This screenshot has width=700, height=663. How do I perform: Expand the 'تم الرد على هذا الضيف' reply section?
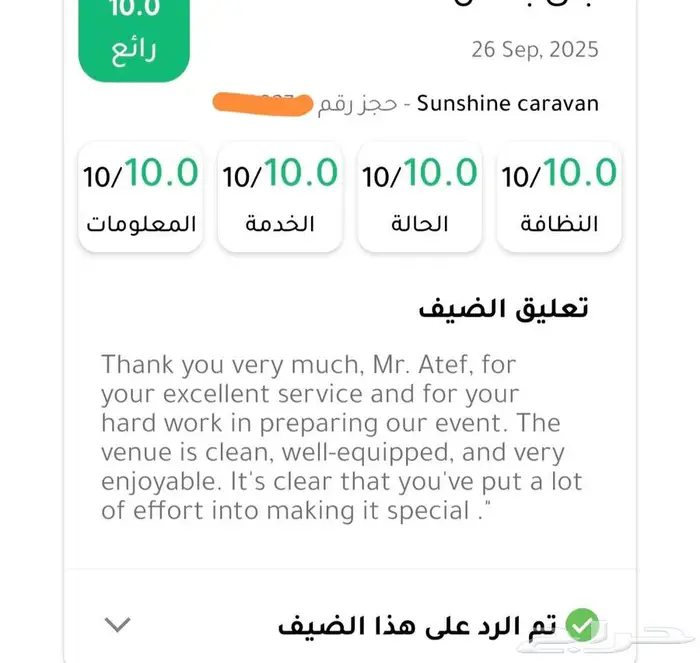pos(118,625)
